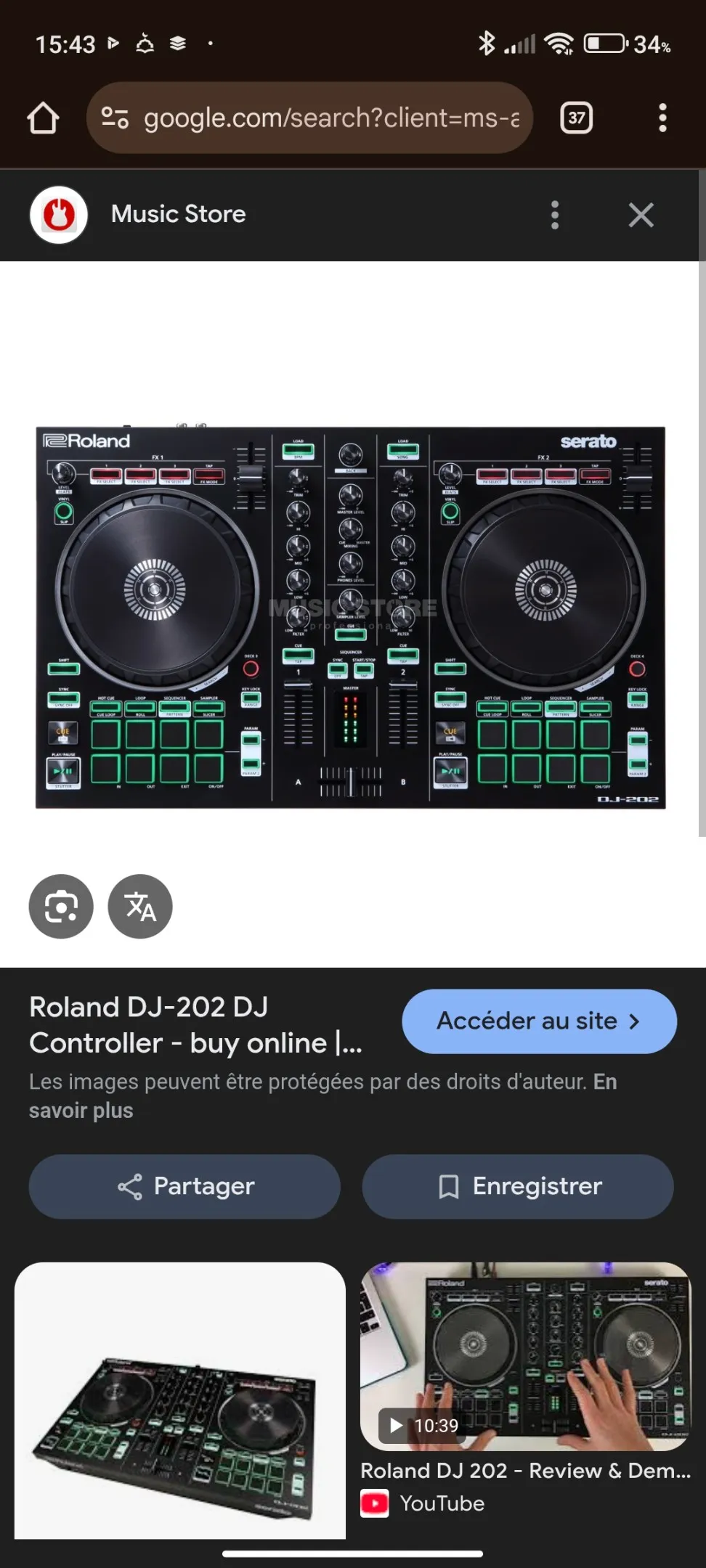This screenshot has width=706, height=1568.
Task: Tap the Accéder au site button
Action: pos(539,1021)
